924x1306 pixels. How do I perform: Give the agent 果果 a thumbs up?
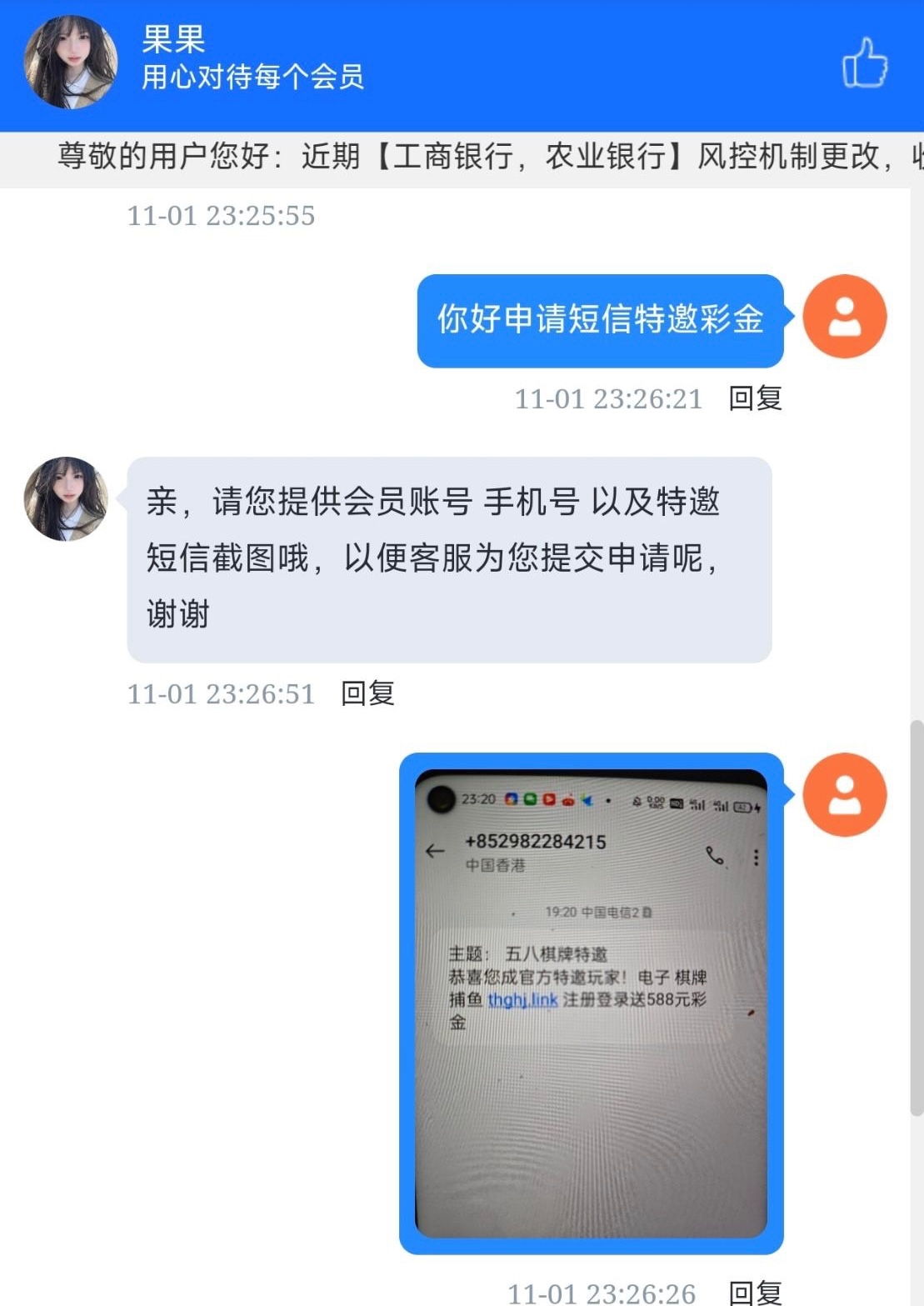click(864, 63)
